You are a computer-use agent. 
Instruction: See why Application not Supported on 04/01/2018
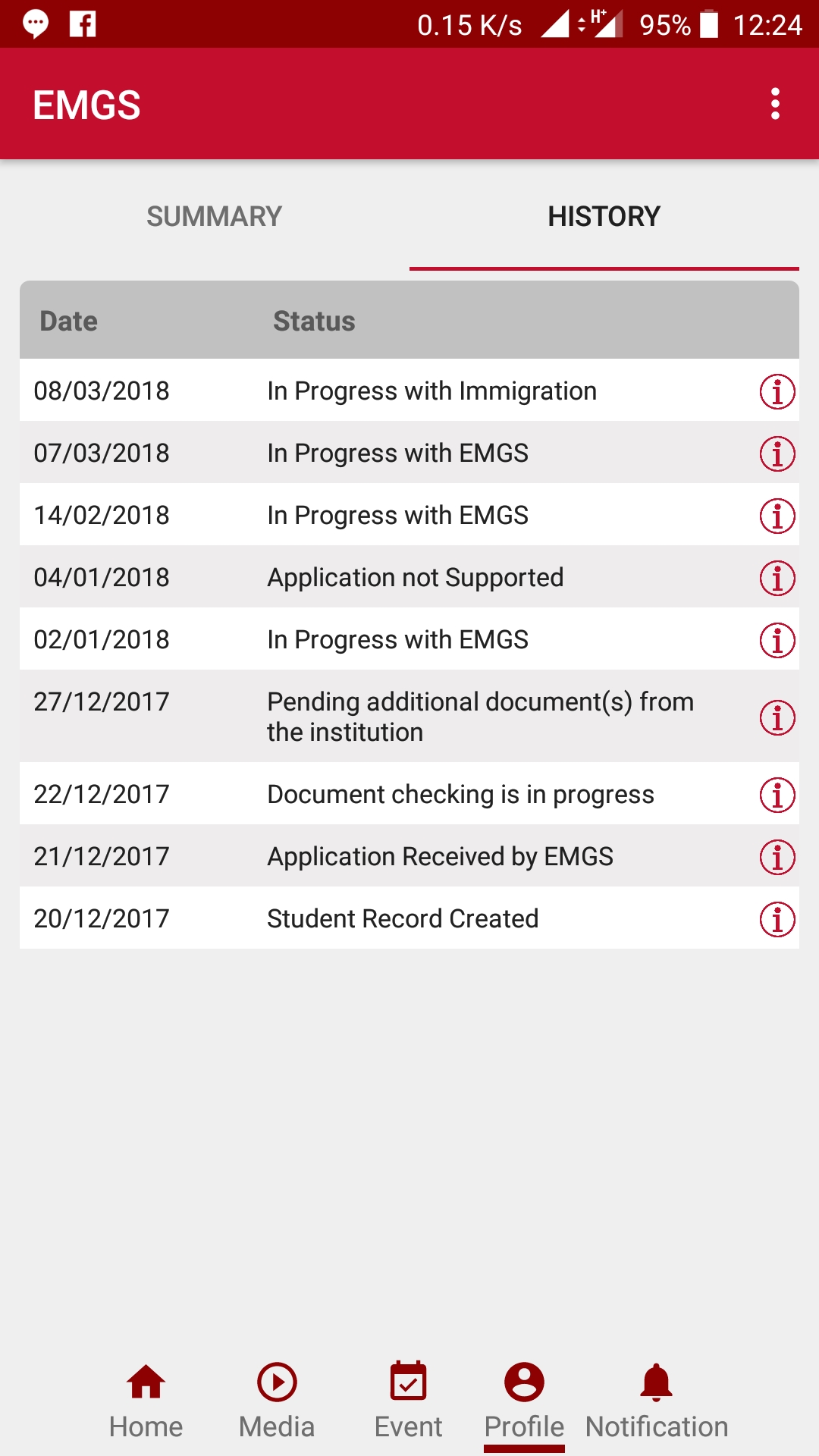(x=777, y=578)
